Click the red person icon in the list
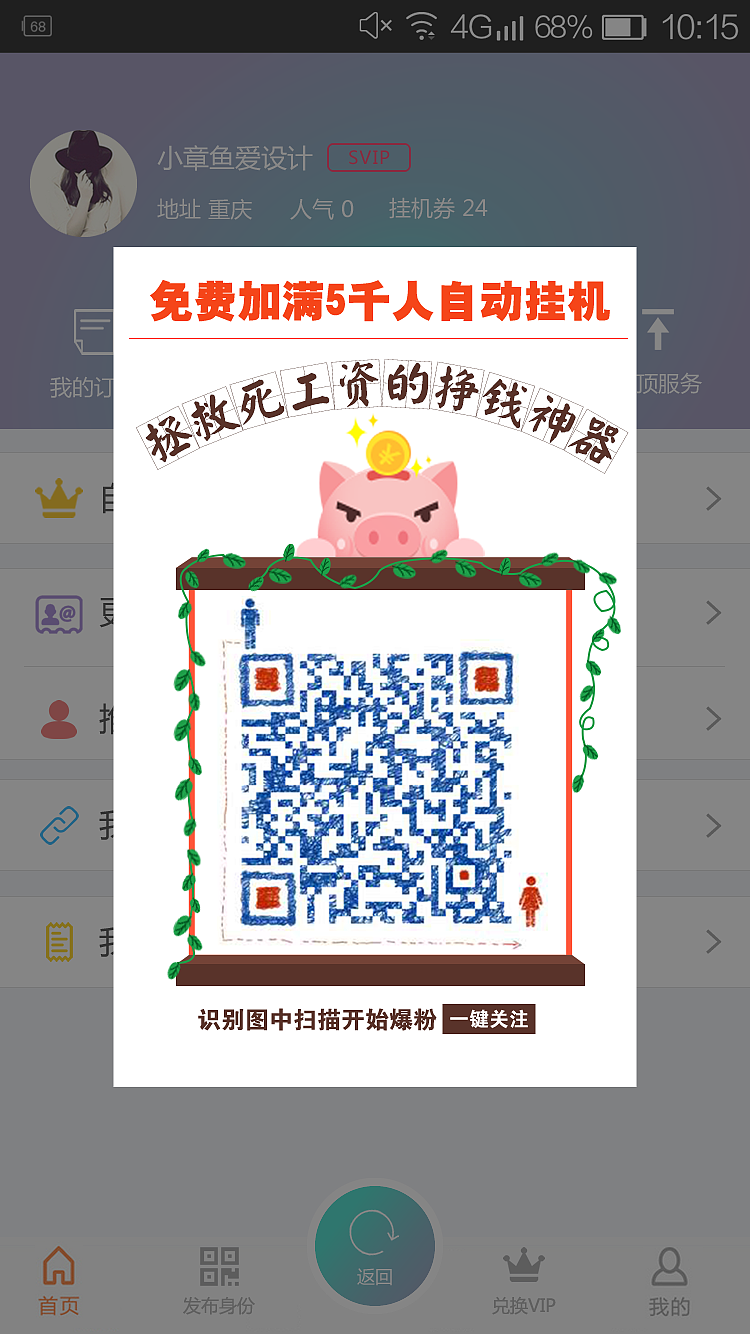Viewport: 750px width, 1334px height. (58, 718)
